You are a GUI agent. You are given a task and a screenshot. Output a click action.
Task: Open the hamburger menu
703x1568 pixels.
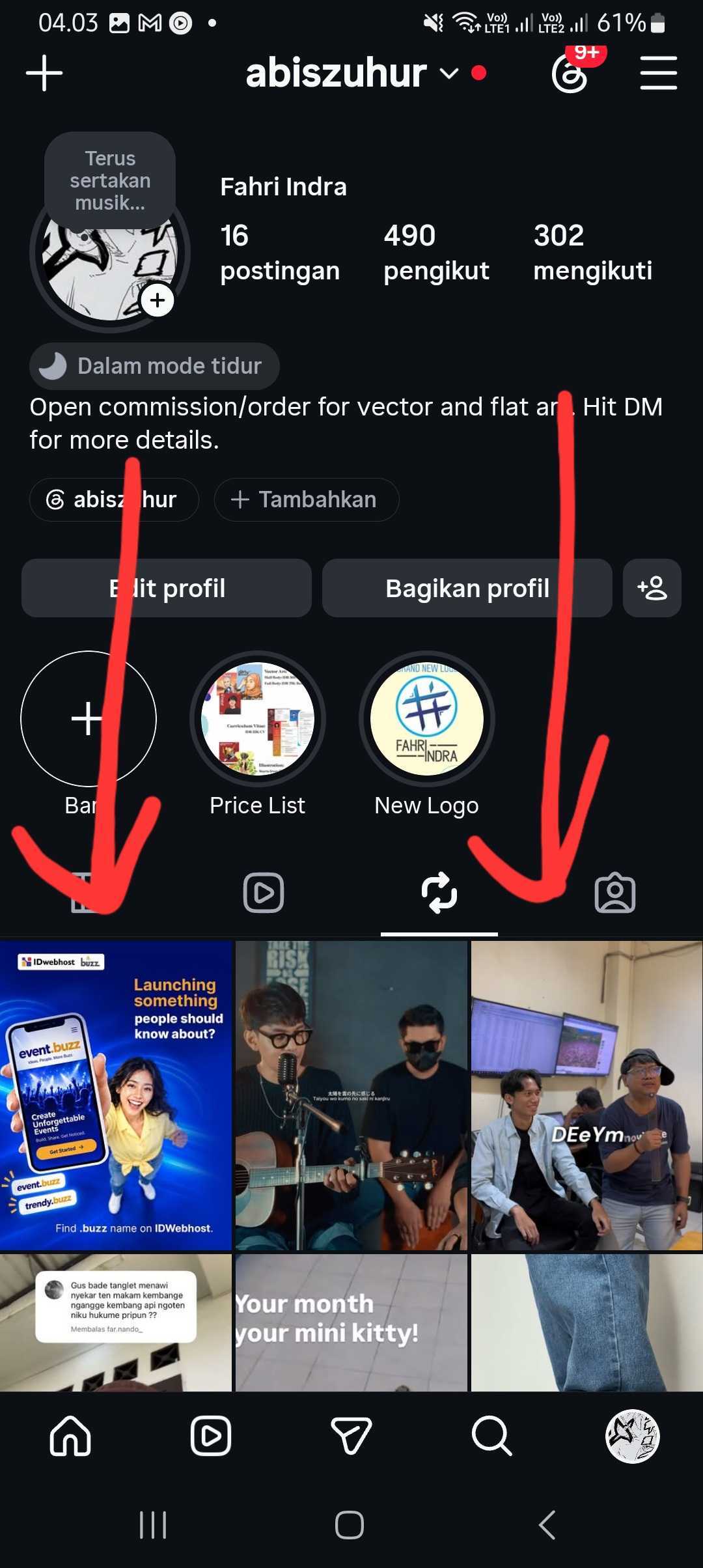658,73
